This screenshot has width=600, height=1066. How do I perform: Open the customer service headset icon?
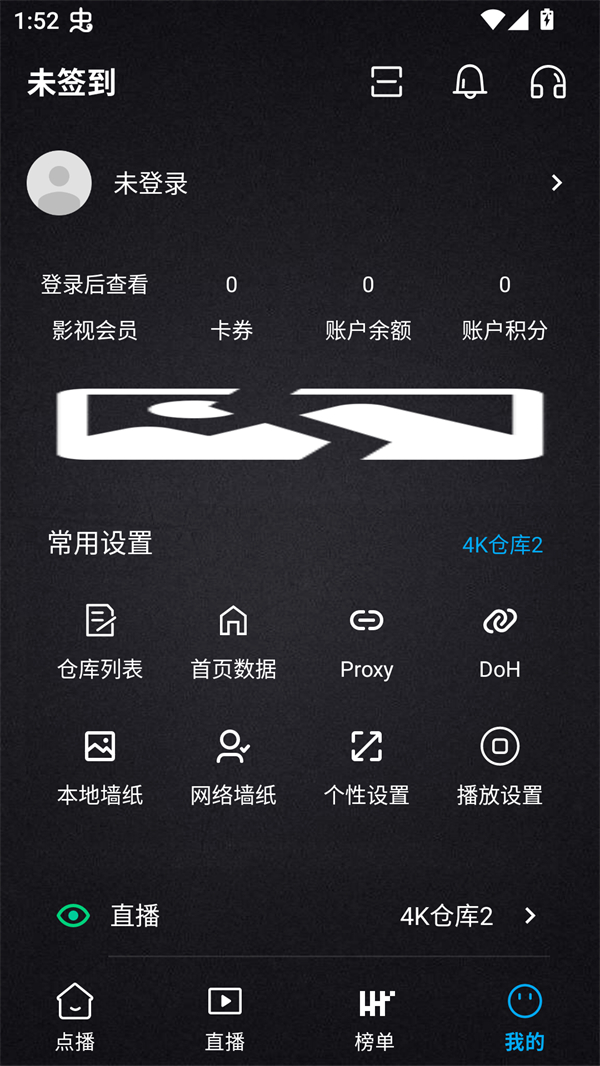[548, 82]
